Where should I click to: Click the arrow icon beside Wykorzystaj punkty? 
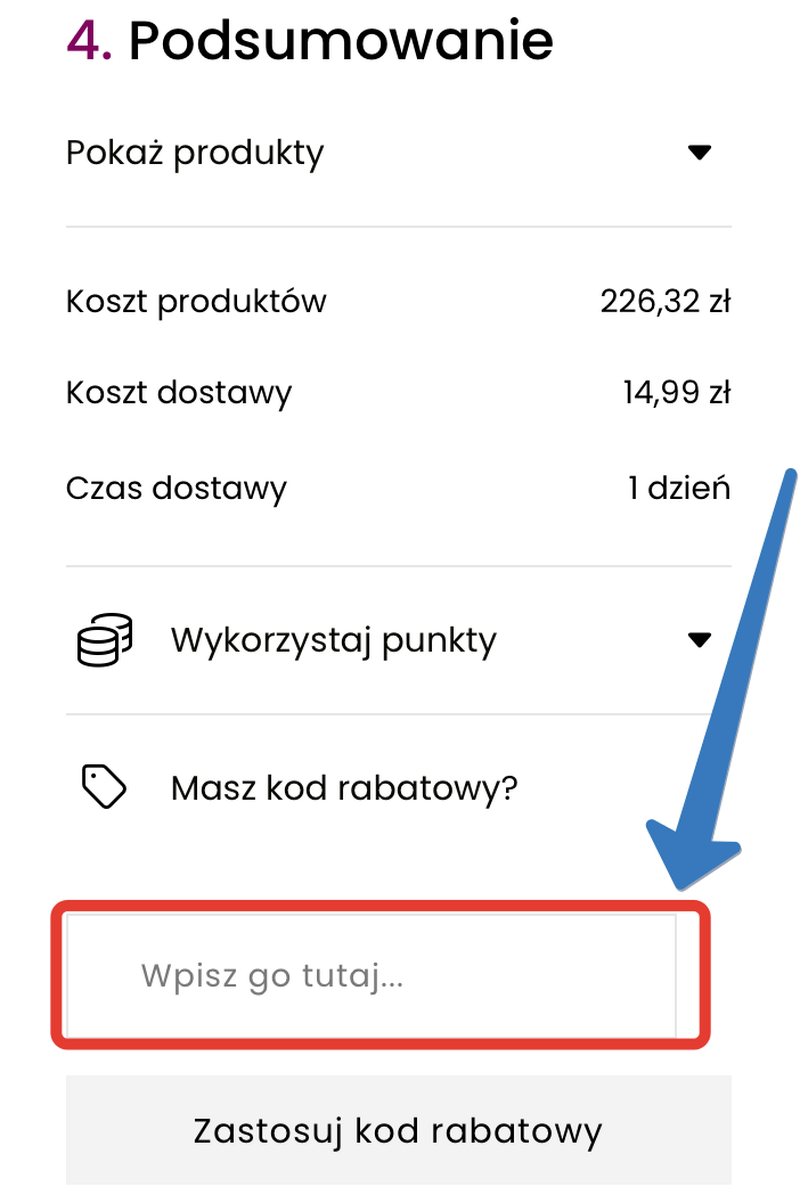(701, 640)
